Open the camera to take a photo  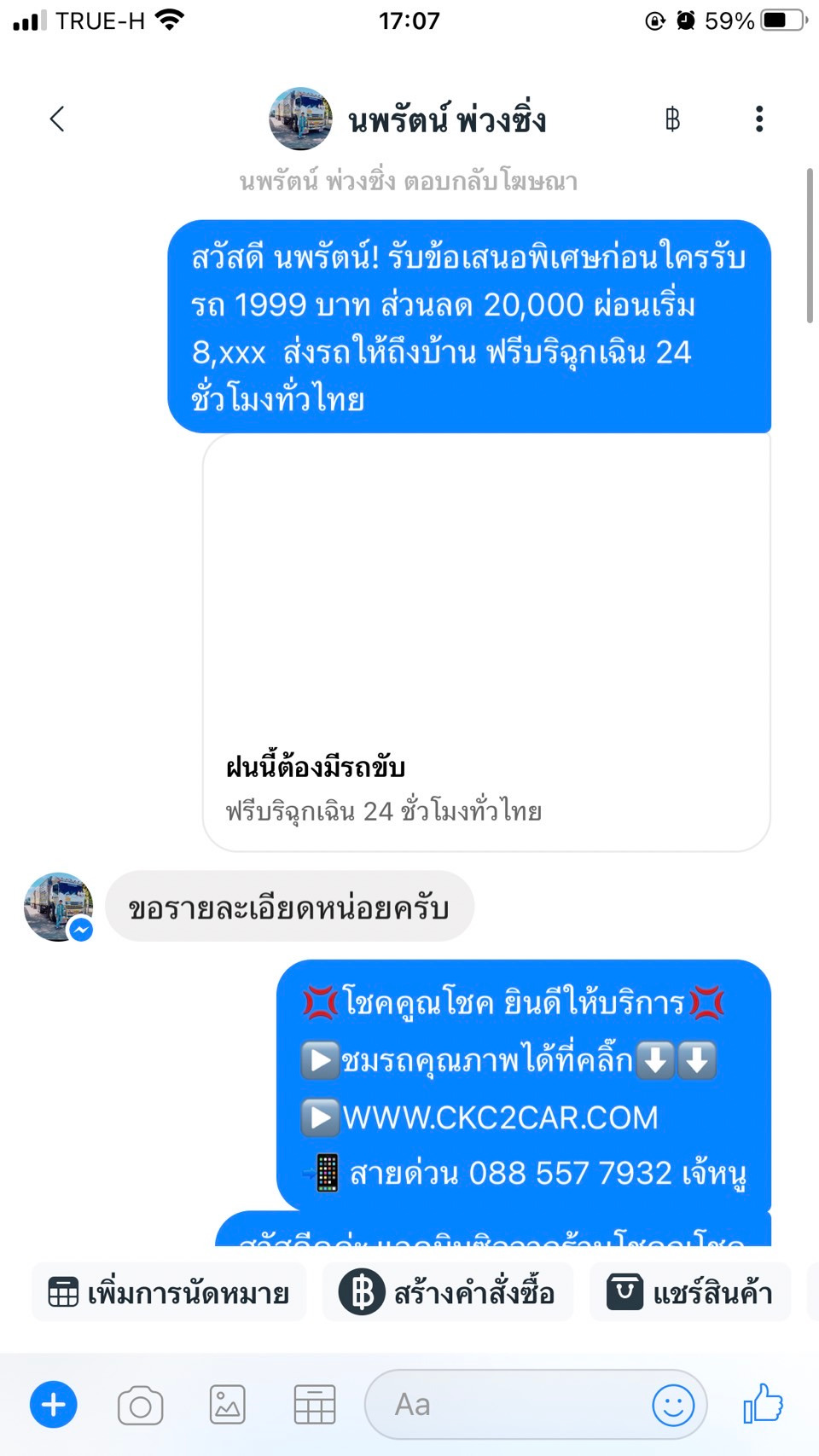141,1405
